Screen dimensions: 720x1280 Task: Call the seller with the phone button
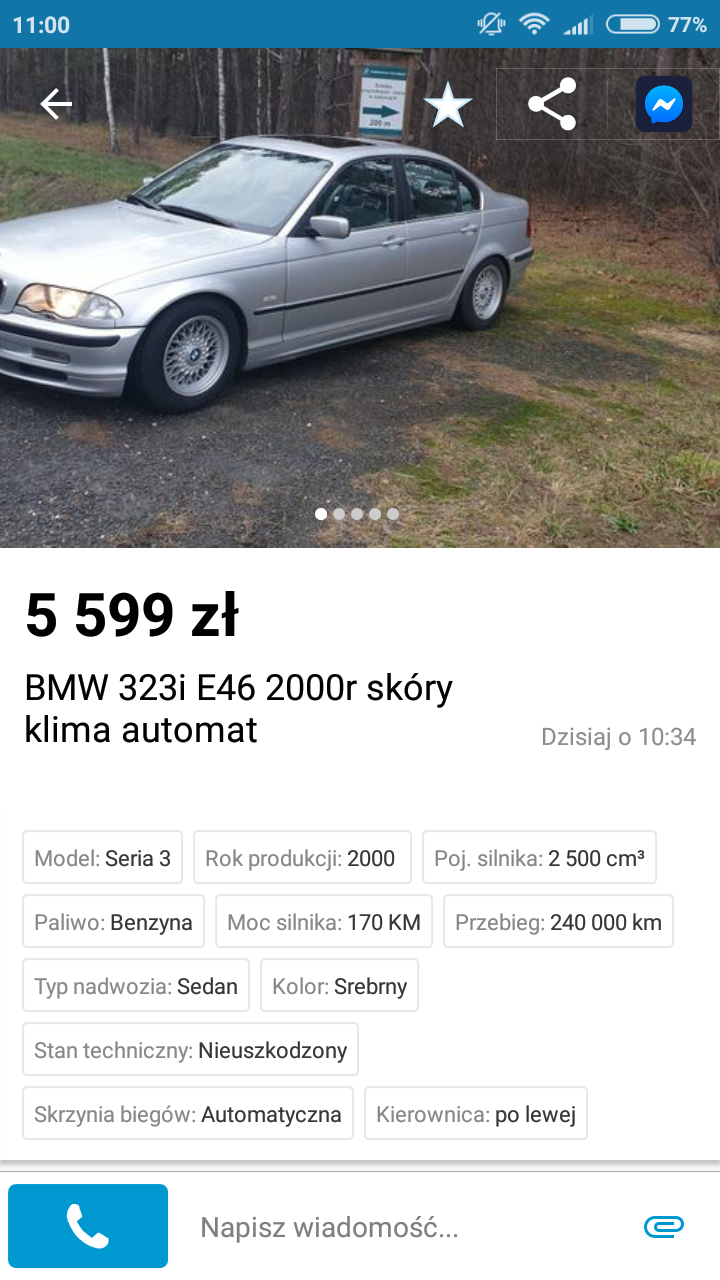88,1226
